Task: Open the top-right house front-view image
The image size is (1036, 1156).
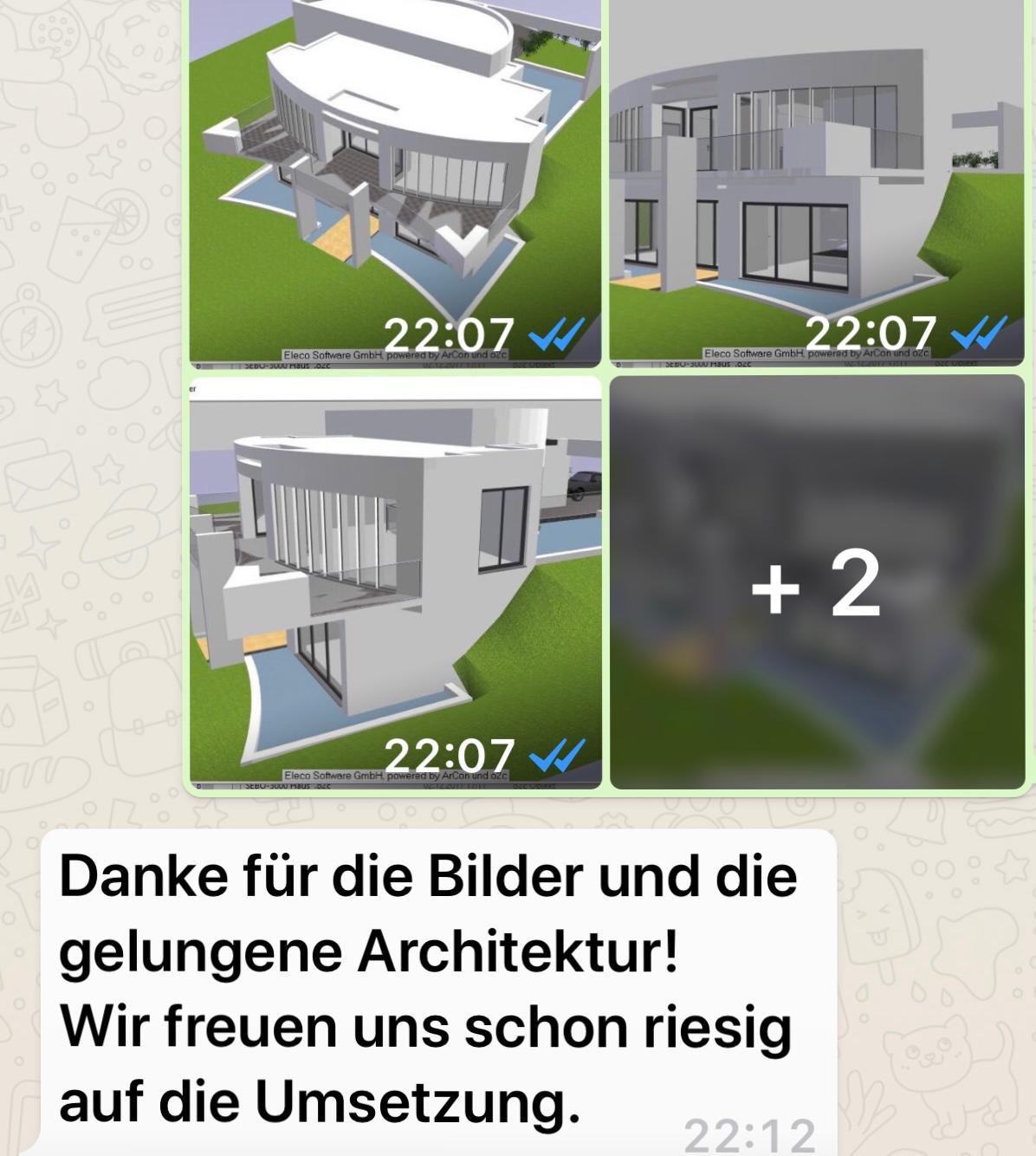Action: point(816,173)
